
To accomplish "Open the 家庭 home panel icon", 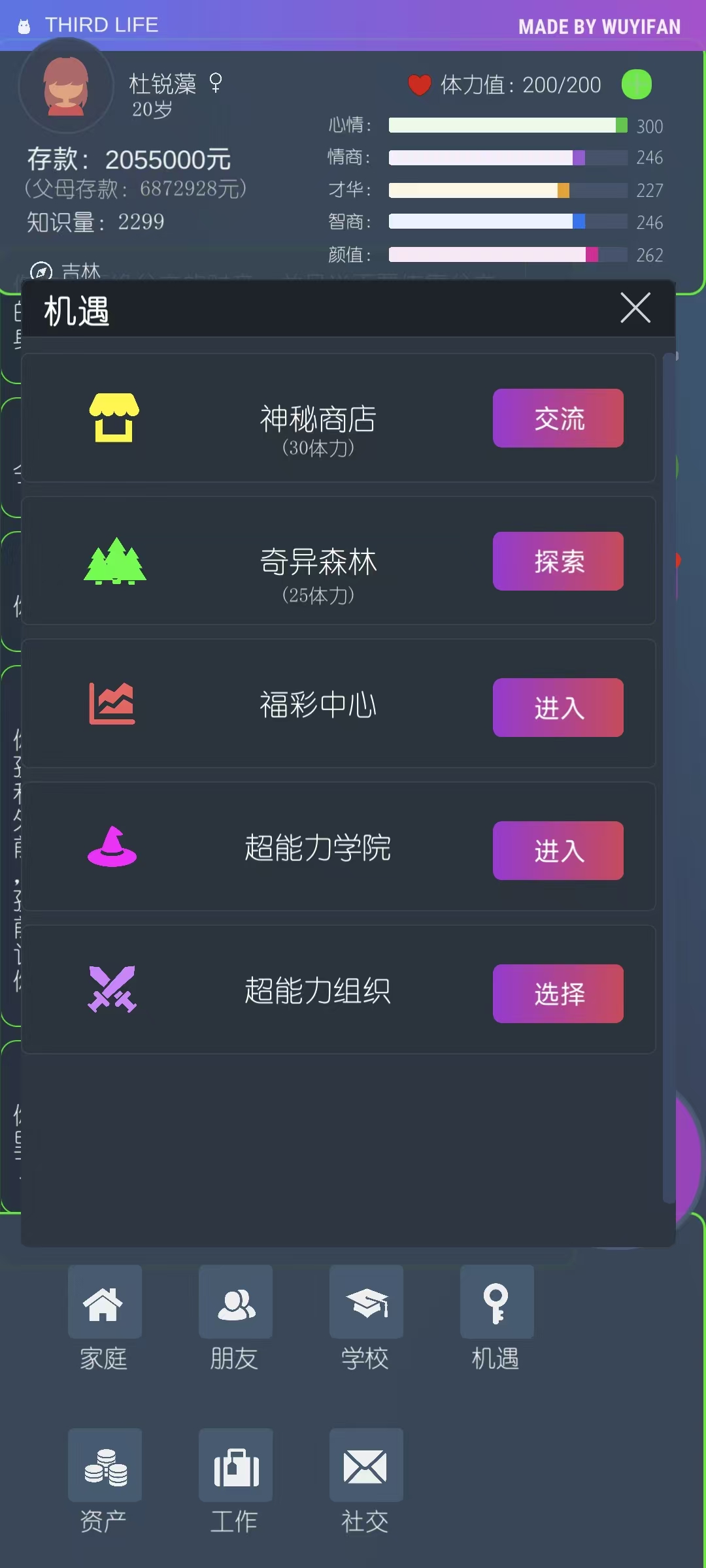I will [105, 1301].
